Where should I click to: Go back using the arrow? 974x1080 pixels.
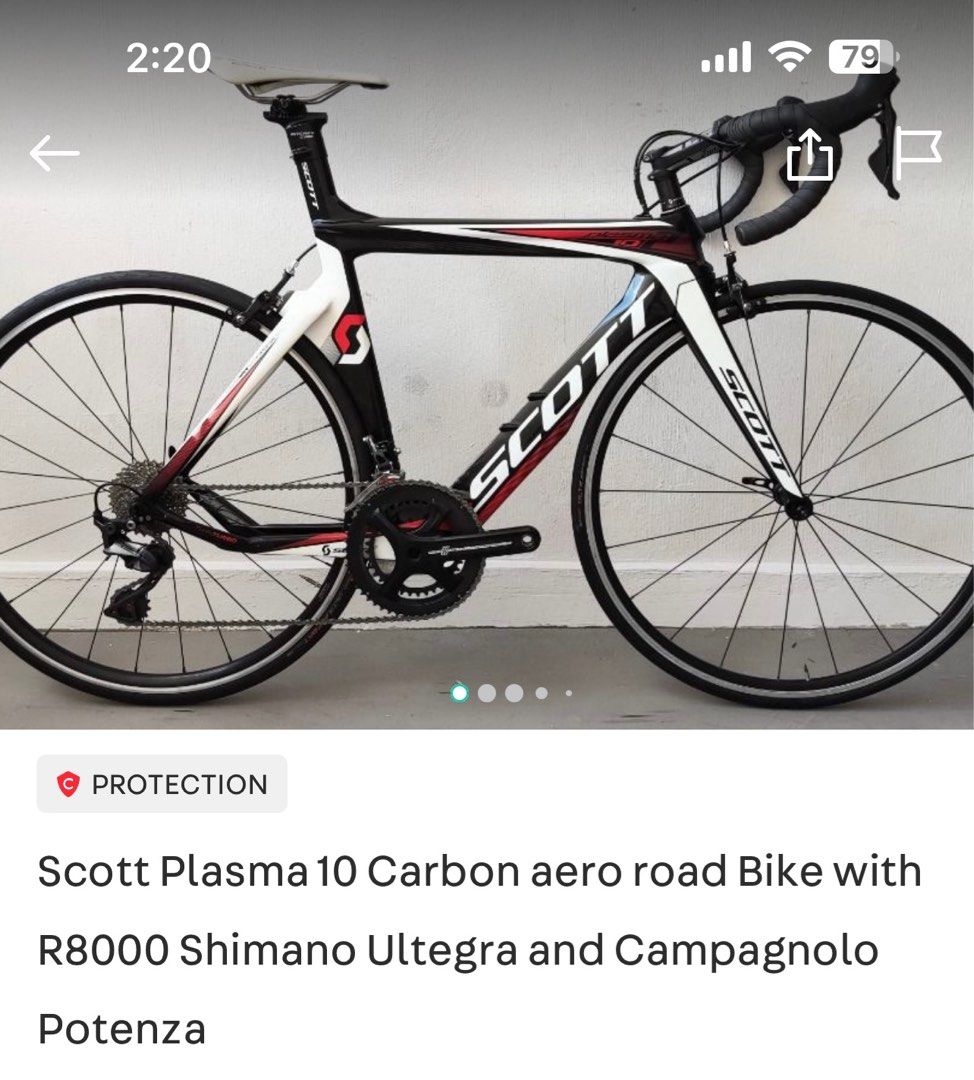[x=54, y=154]
